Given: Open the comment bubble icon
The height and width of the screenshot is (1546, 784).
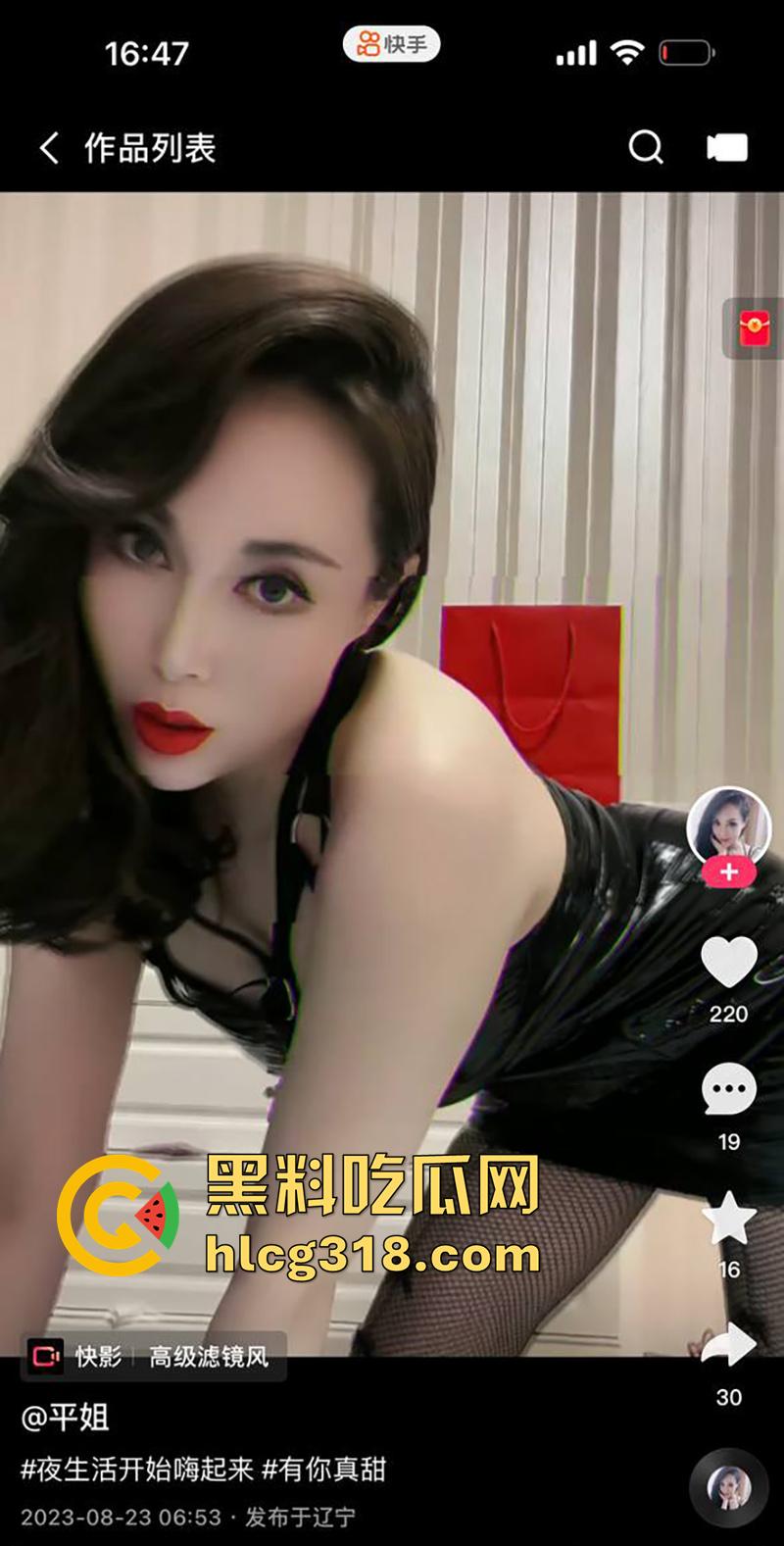Looking at the screenshot, I should [727, 1086].
